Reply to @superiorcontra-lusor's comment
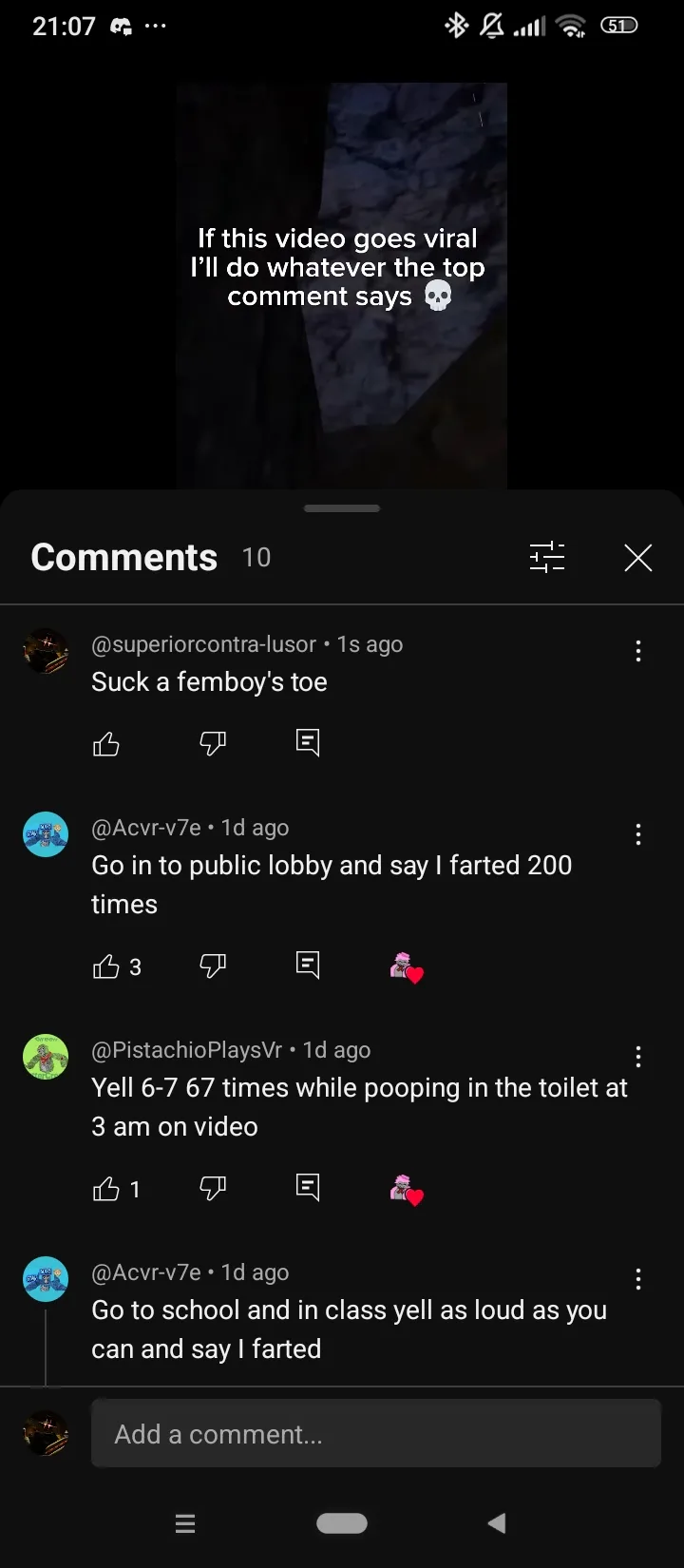This screenshot has height=1568, width=684. coord(308,742)
